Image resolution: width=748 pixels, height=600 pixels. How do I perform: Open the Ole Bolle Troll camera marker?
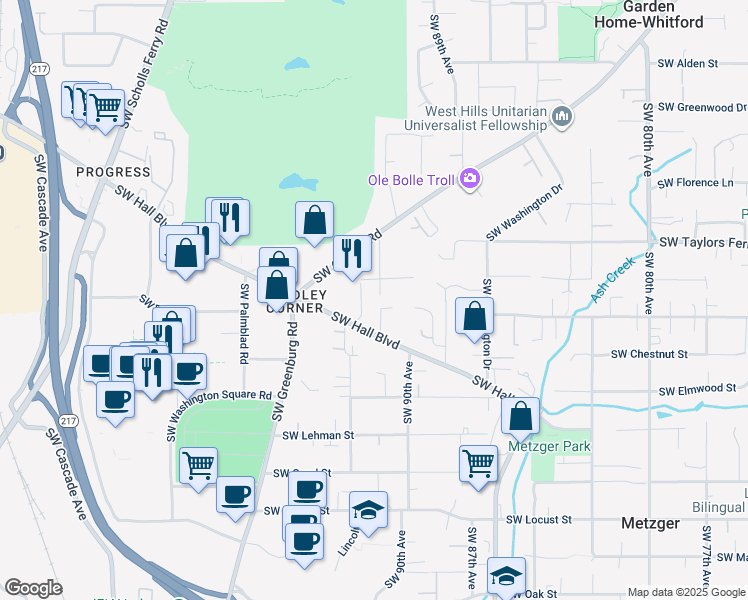pyautogui.click(x=470, y=179)
